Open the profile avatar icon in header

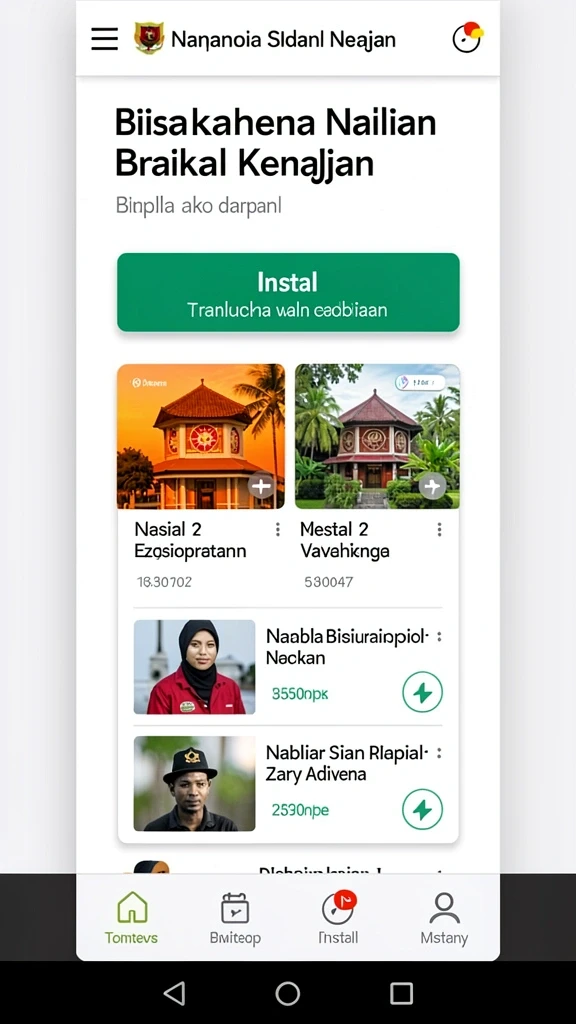tap(468, 37)
